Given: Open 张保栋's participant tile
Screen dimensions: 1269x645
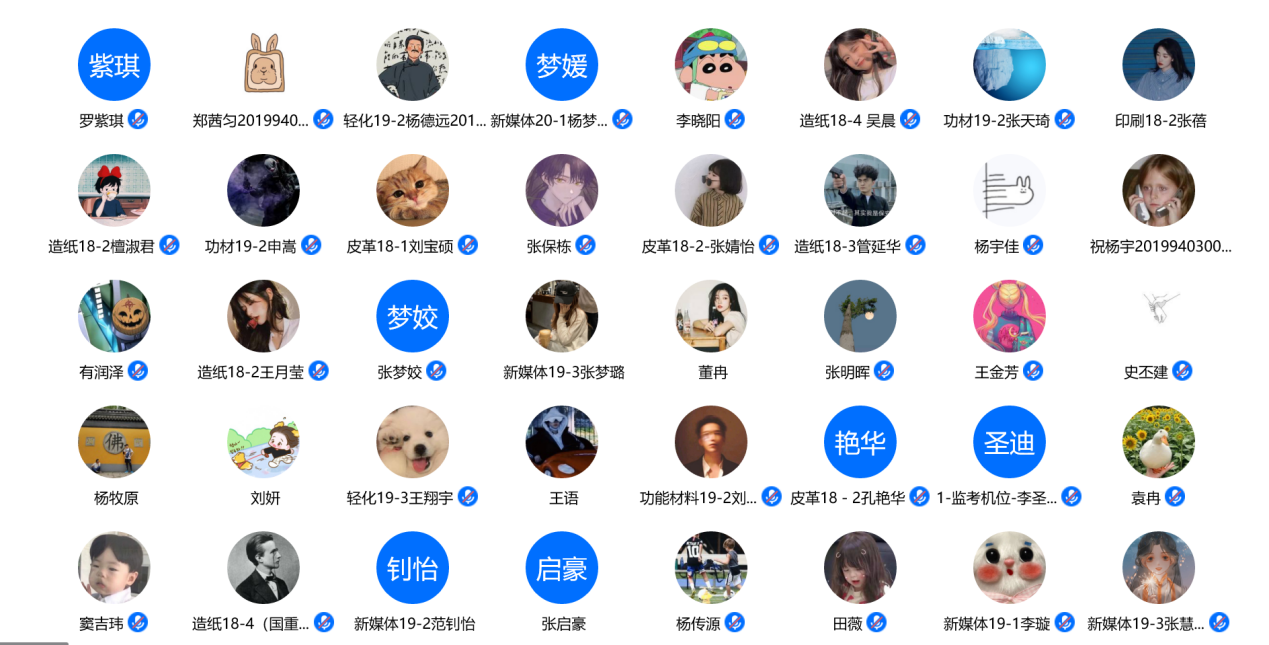Looking at the screenshot, I should pos(562,191).
